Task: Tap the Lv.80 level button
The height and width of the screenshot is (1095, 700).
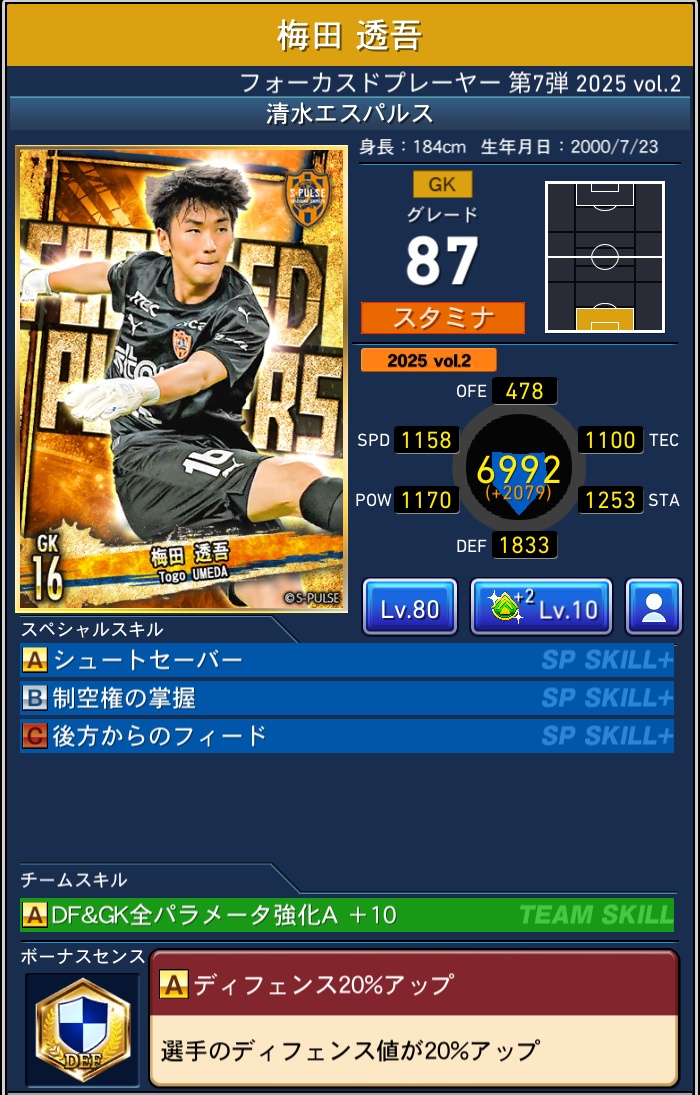Action: pos(410,608)
